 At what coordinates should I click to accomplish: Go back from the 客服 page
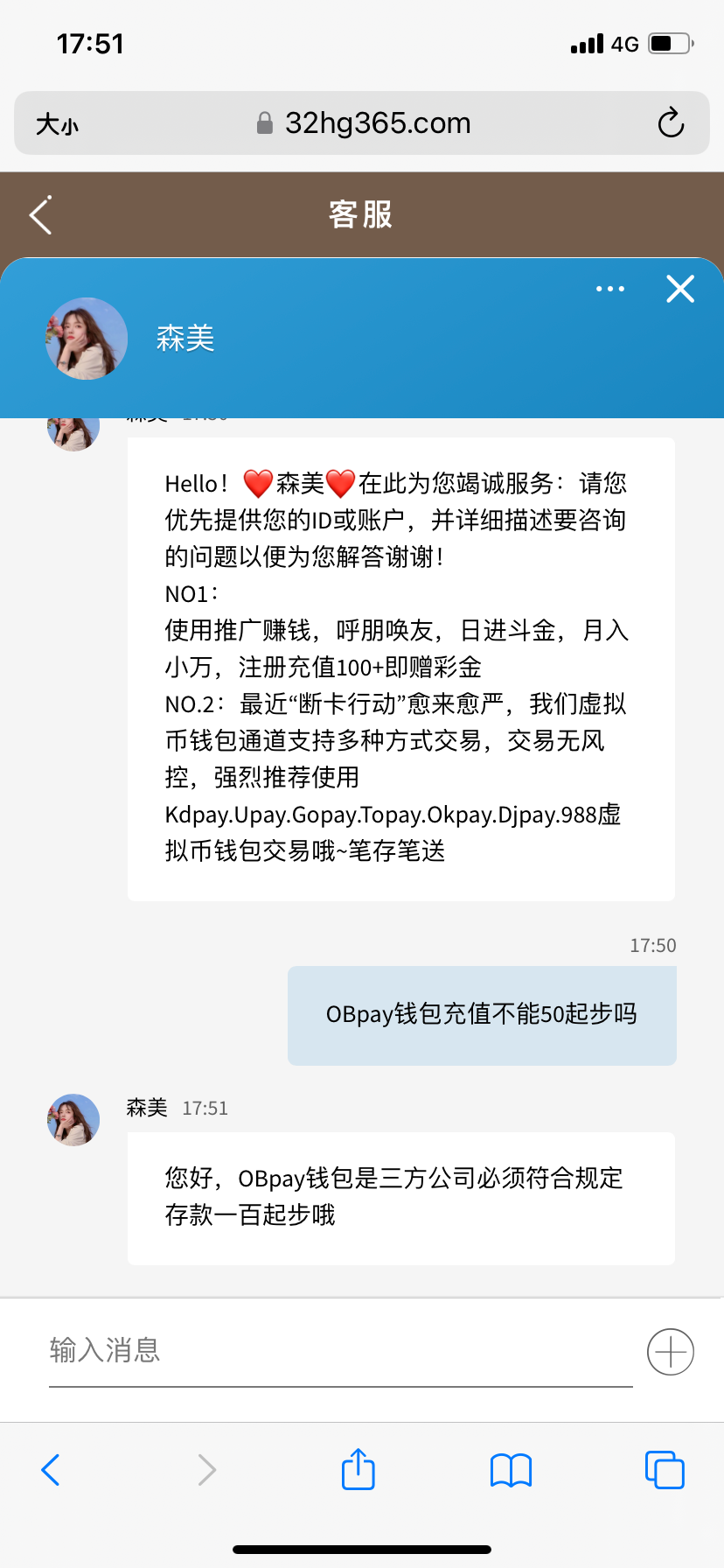coord(41,214)
